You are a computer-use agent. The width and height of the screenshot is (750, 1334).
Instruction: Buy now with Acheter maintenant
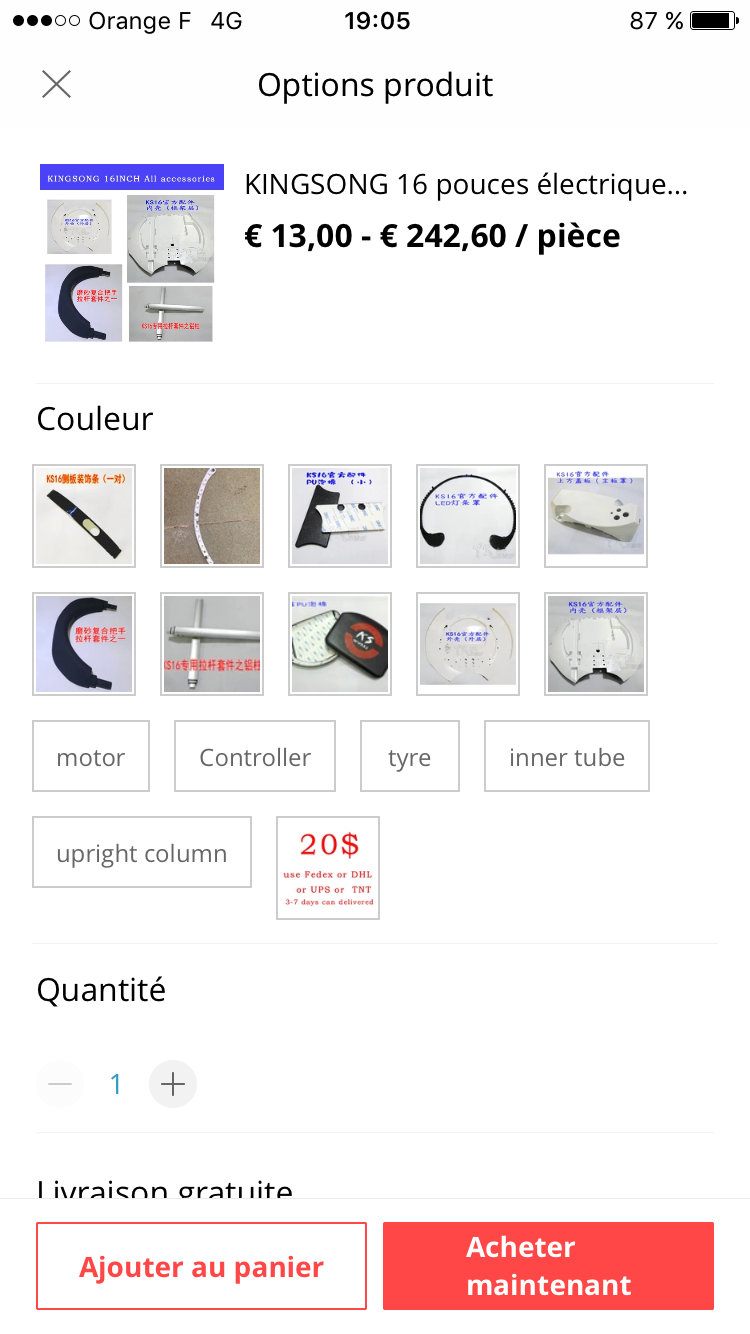click(x=548, y=1266)
